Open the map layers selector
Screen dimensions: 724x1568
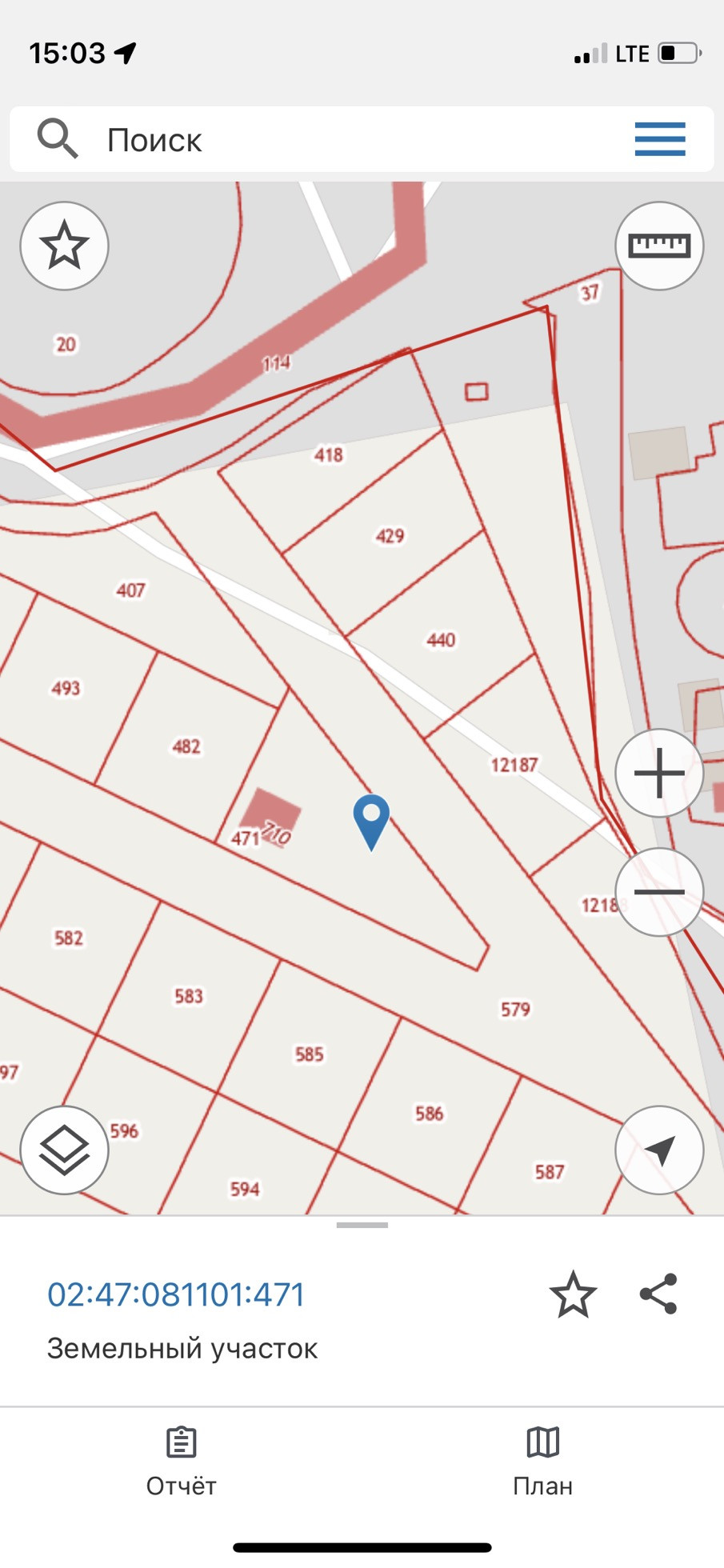point(64,1150)
